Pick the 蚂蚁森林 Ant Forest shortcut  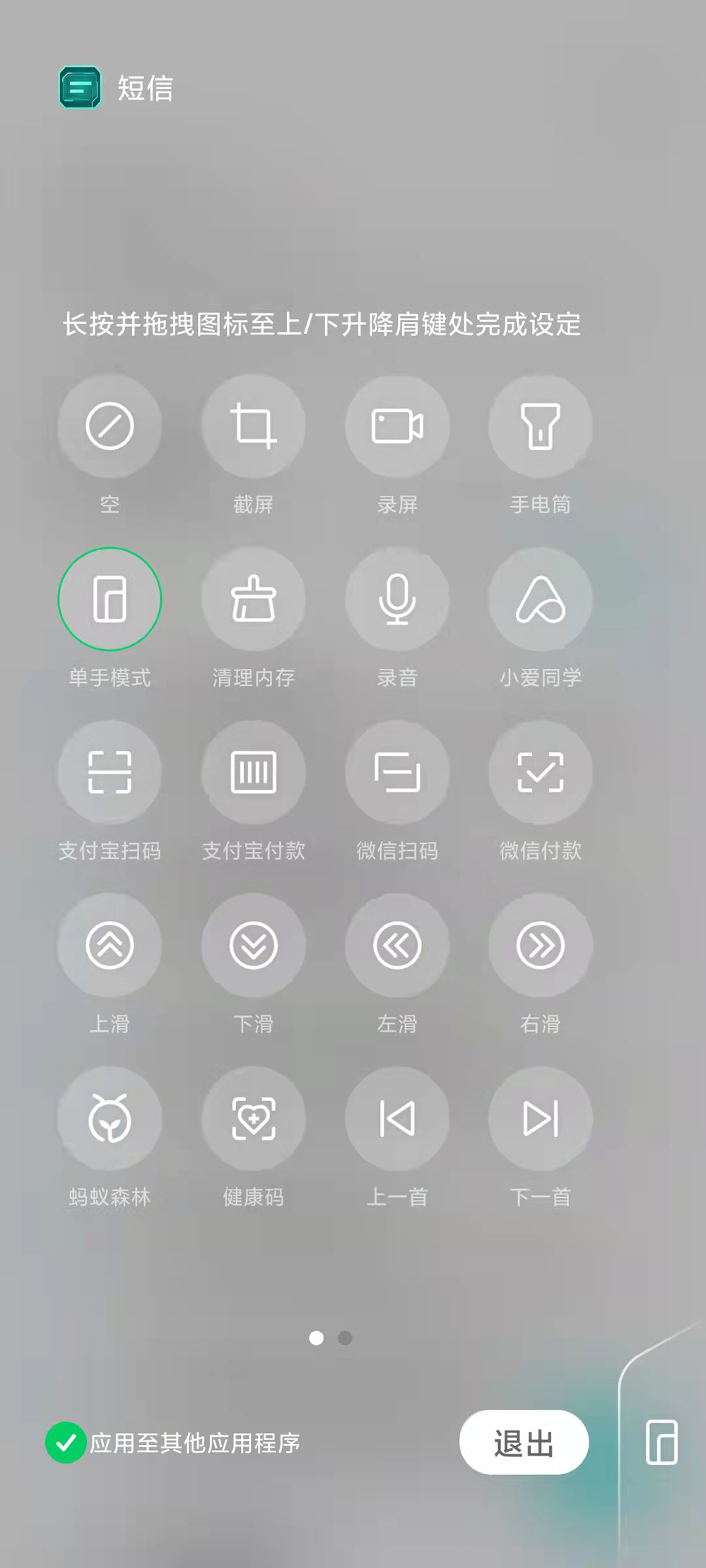(110, 1118)
